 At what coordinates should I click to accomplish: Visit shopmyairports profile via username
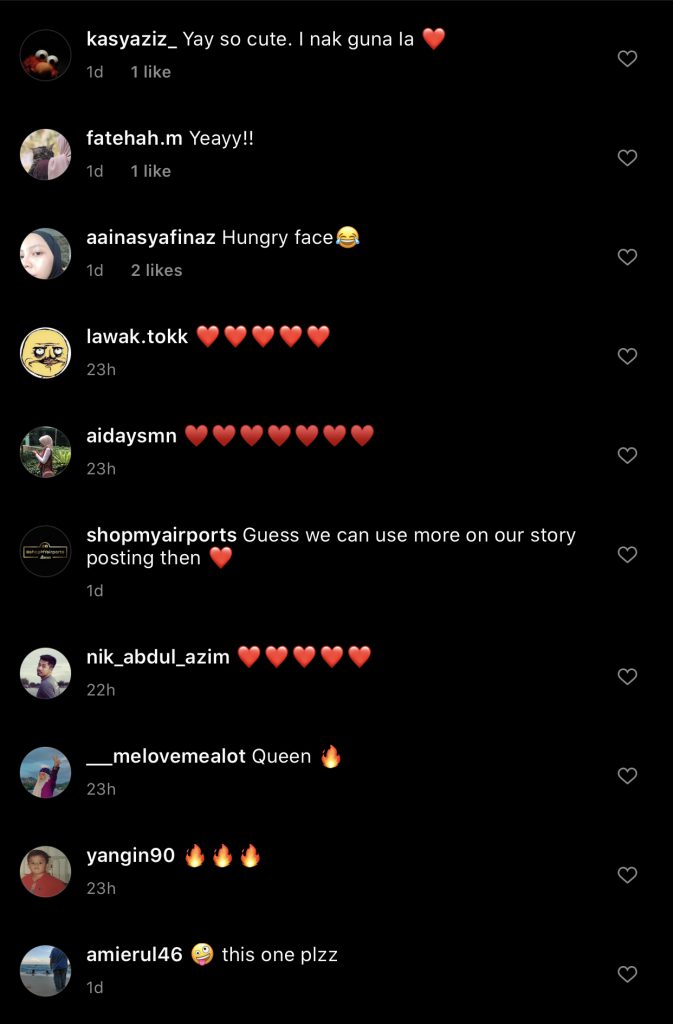[161, 535]
